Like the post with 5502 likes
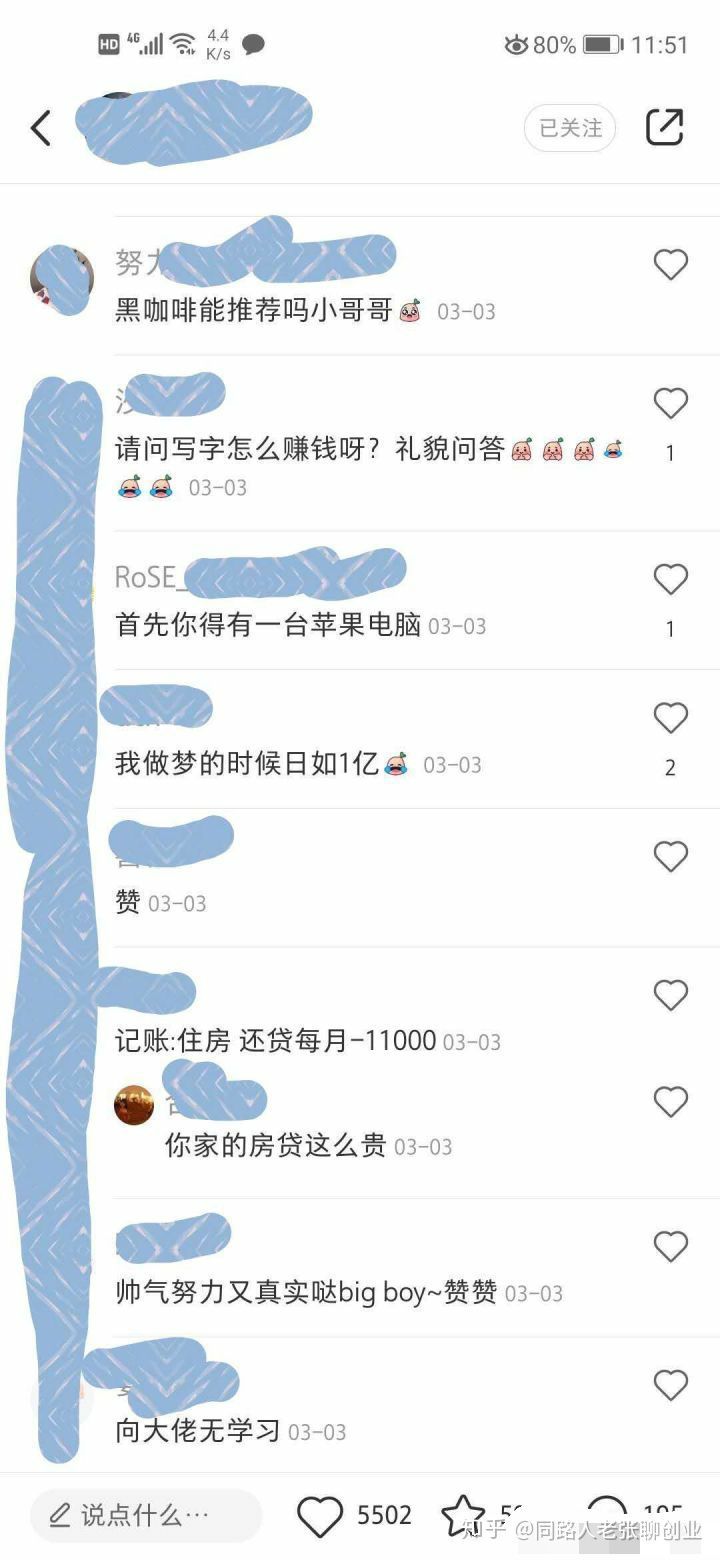 (320, 1516)
